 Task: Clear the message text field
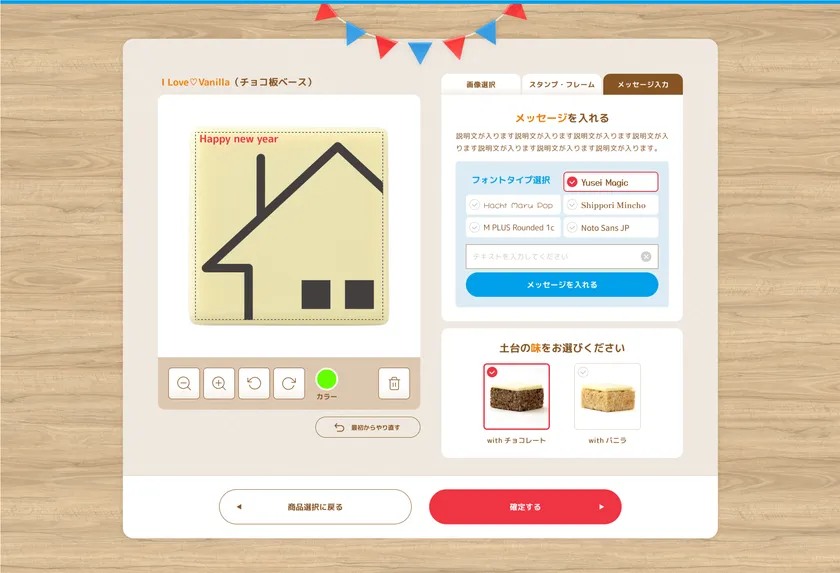(646, 257)
